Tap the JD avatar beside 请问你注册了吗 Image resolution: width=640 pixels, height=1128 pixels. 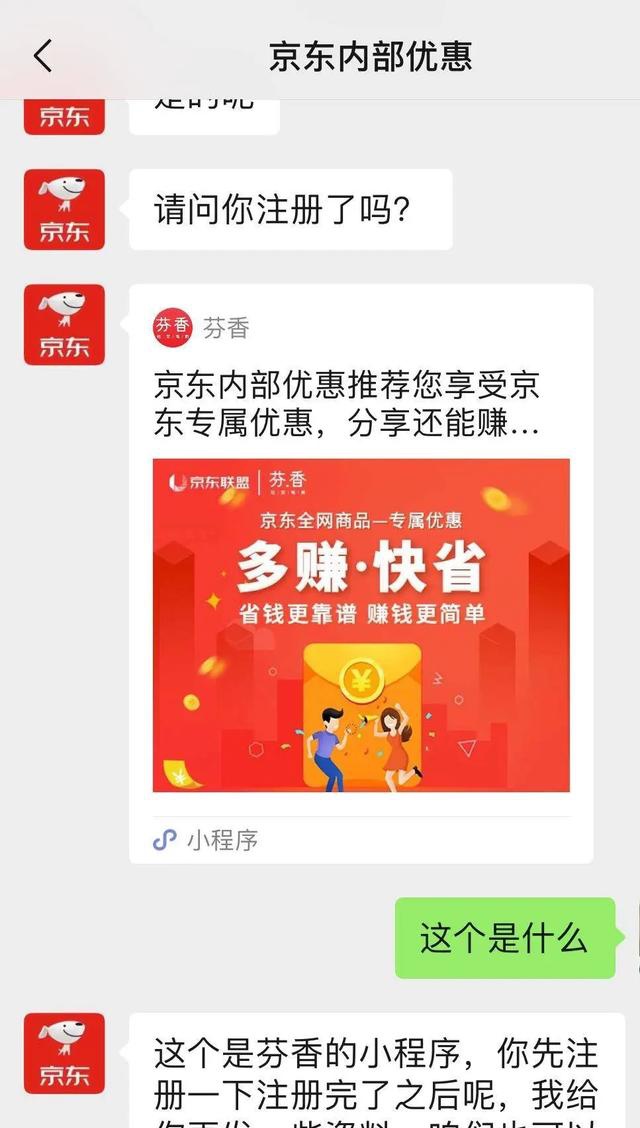pos(64,209)
